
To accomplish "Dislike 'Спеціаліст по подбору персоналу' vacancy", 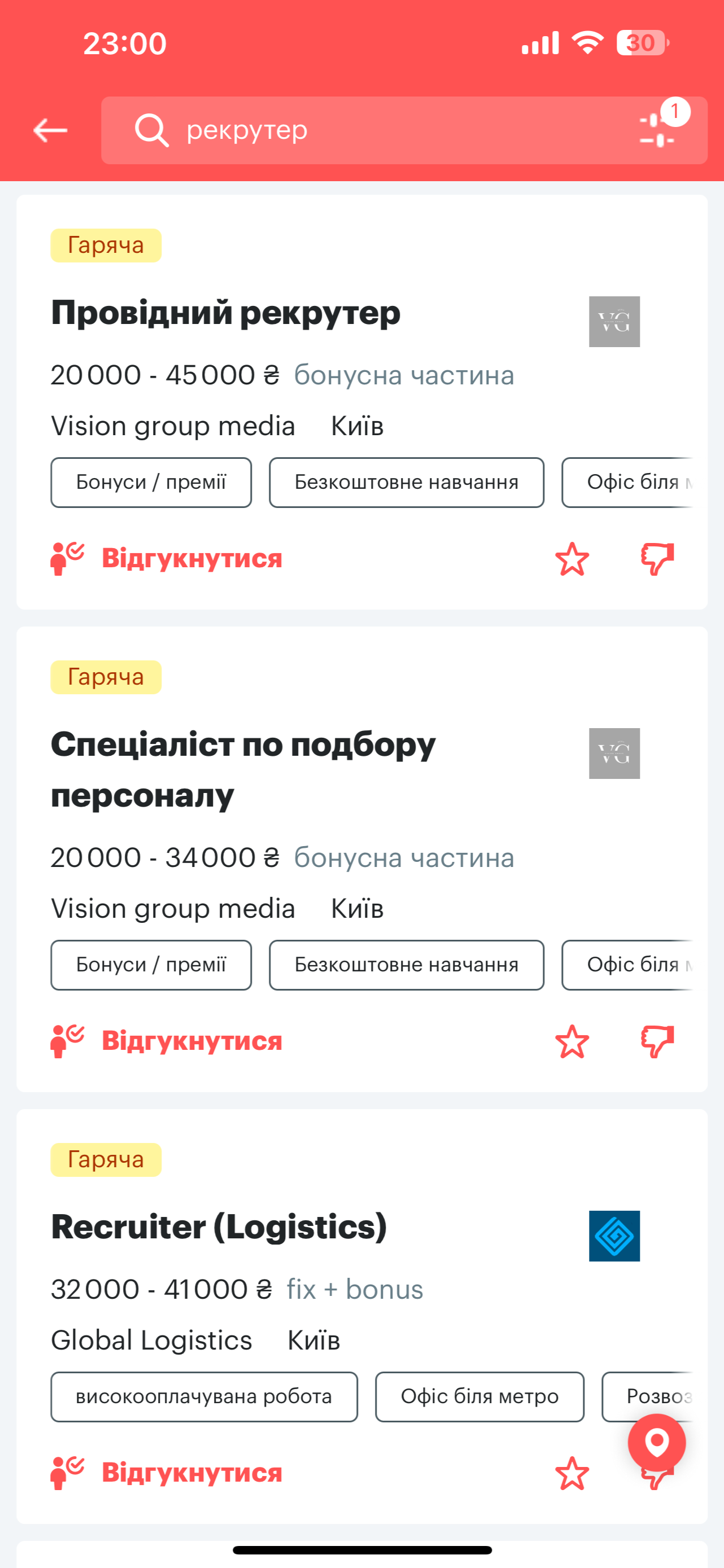I will point(657,1042).
